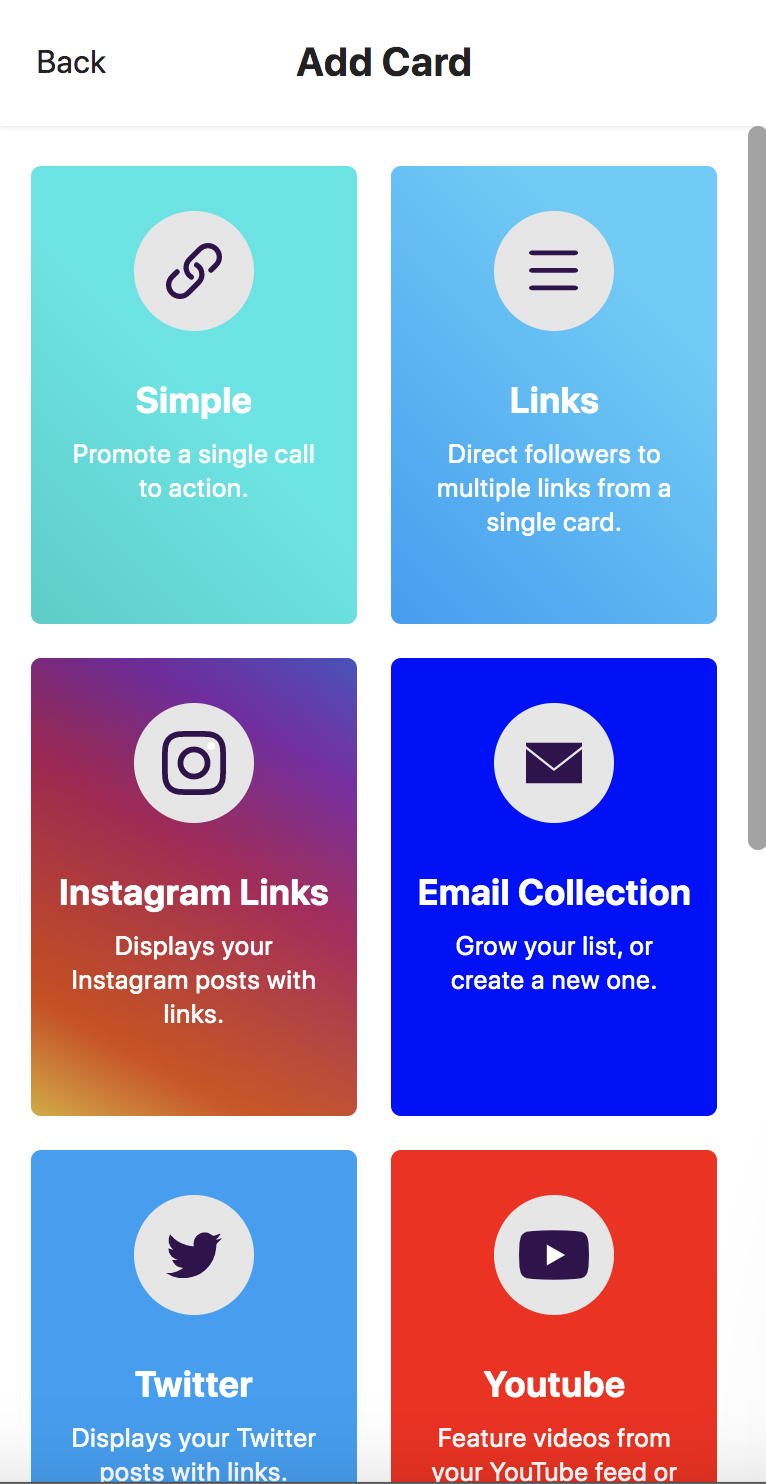Choose the Simple card type
This screenshot has height=1484, width=766.
[x=194, y=395]
